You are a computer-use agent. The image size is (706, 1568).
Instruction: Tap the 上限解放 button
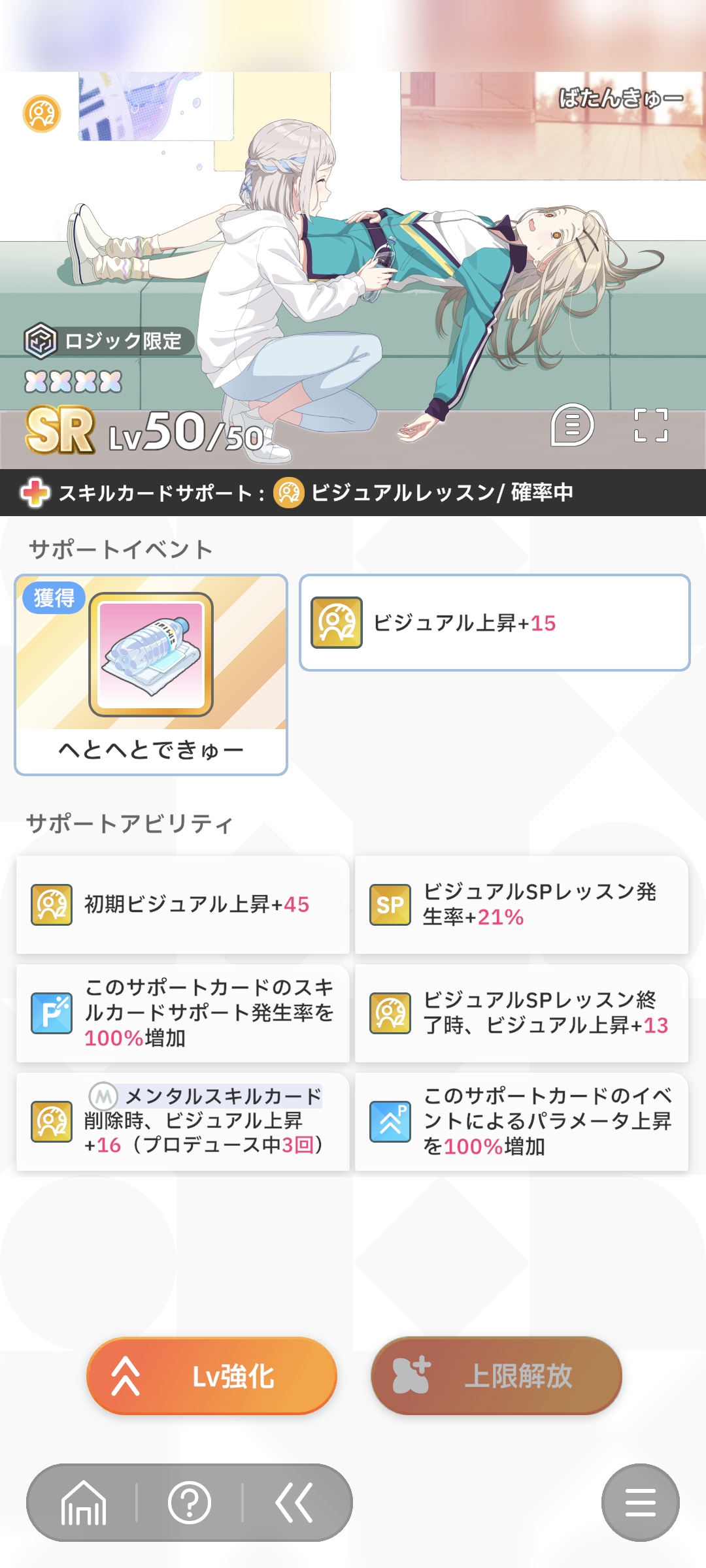pyautogui.click(x=496, y=1375)
